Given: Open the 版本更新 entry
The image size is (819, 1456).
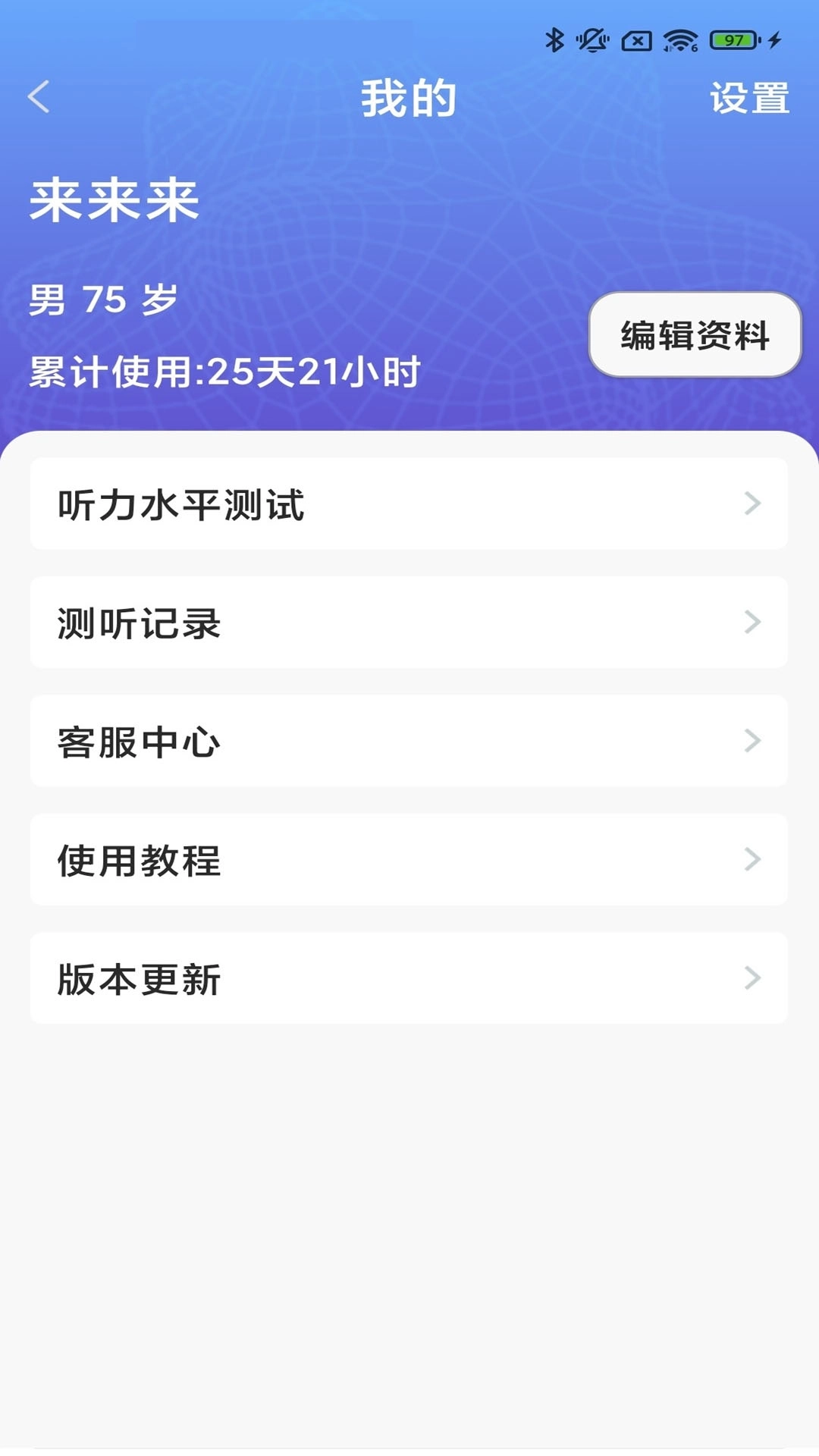Looking at the screenshot, I should click(x=409, y=978).
